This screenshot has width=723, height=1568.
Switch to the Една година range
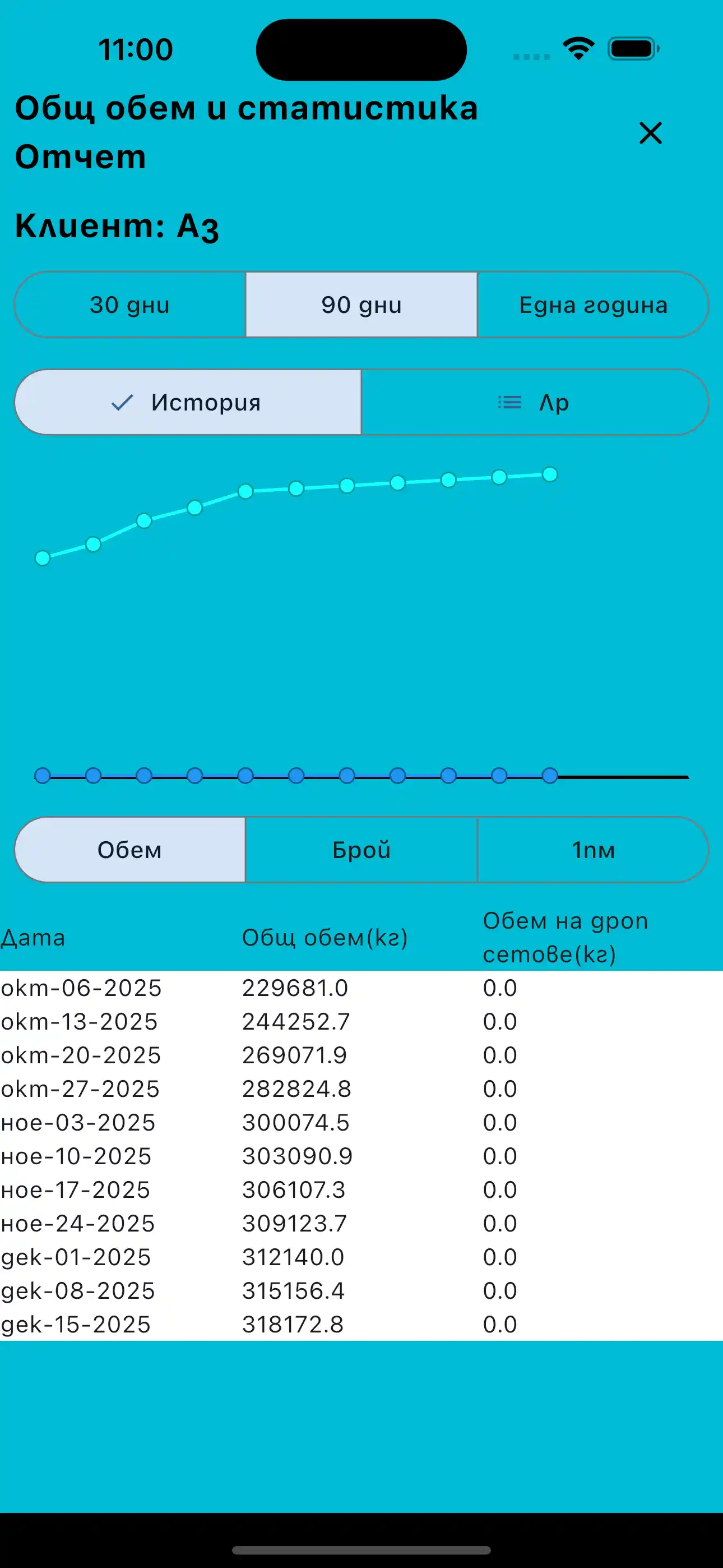pos(593,305)
